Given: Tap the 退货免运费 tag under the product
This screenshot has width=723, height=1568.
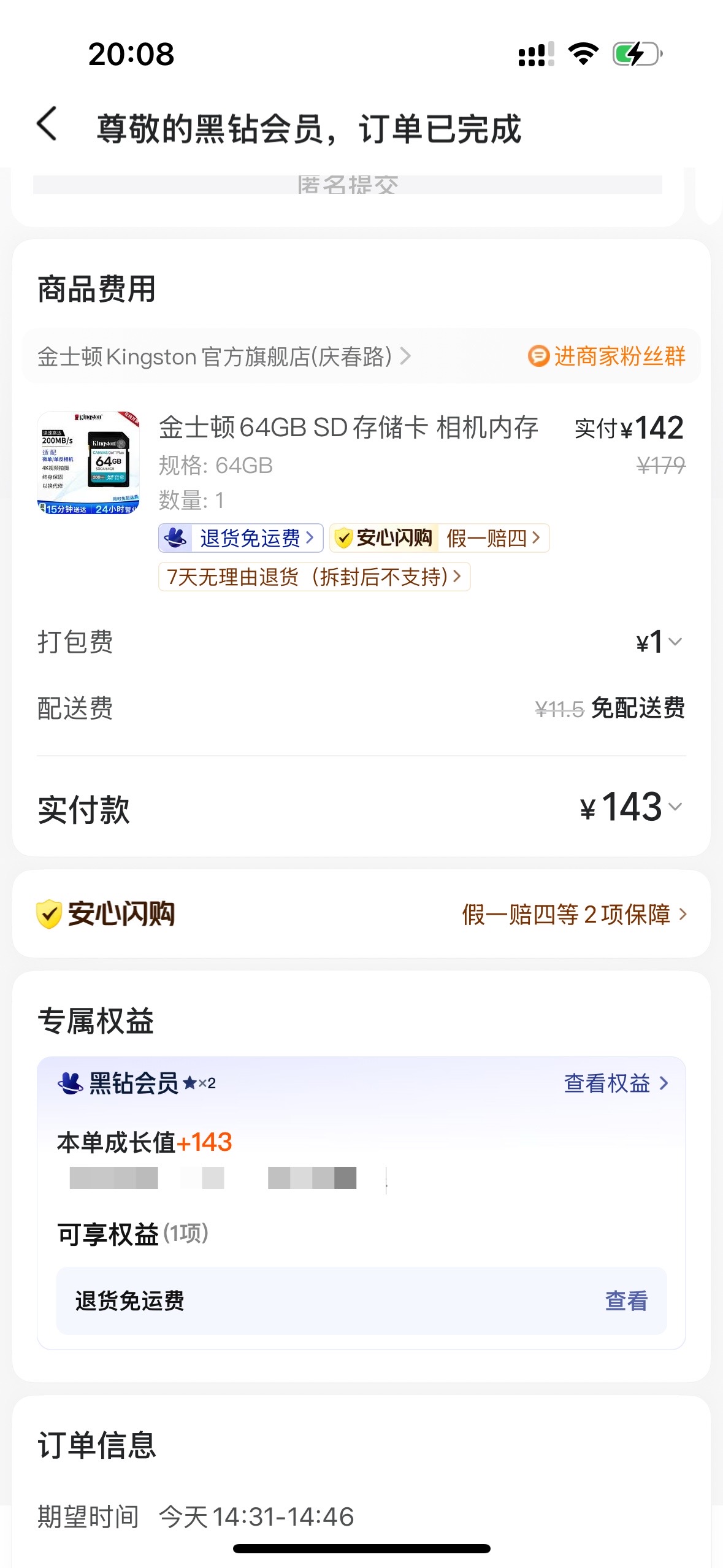Looking at the screenshot, I should coord(240,538).
